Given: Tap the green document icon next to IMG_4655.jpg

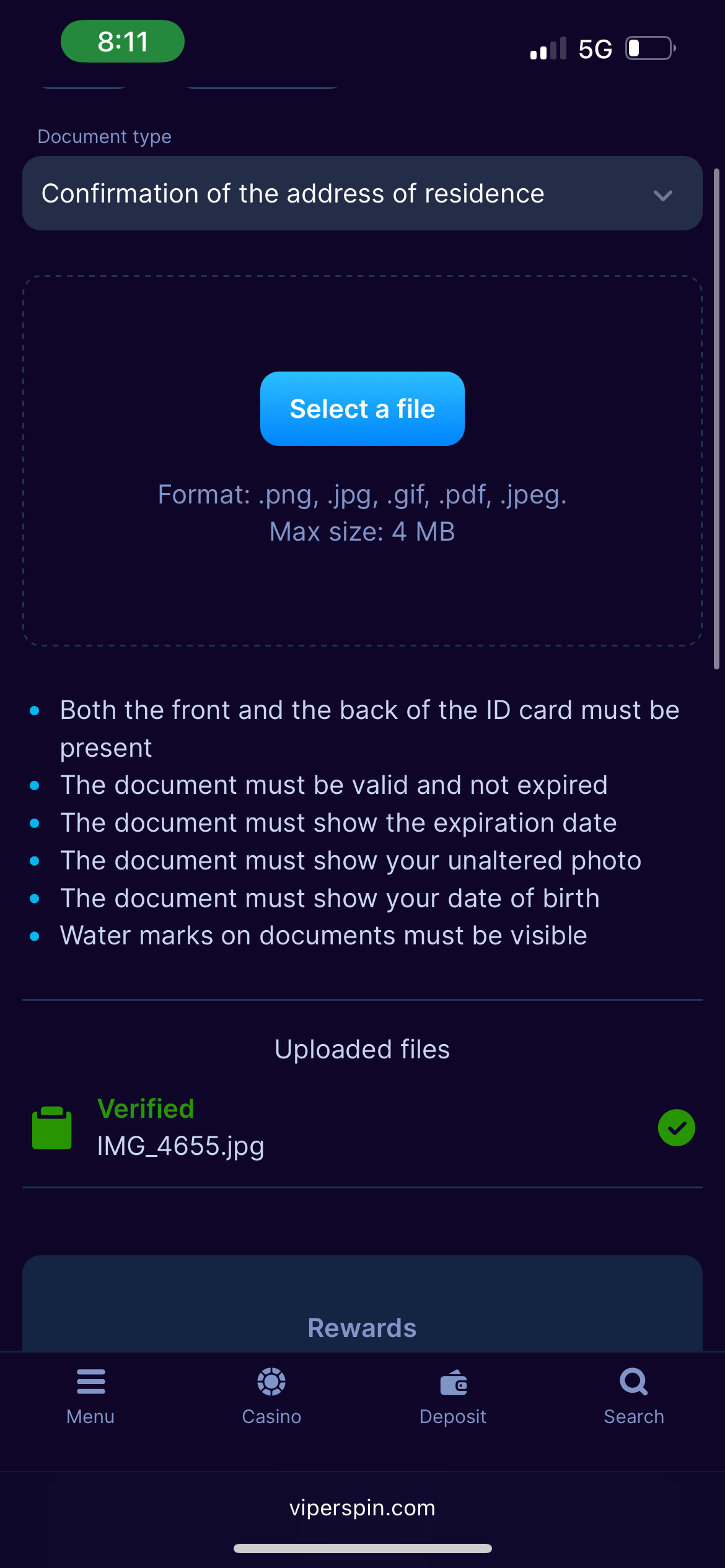Looking at the screenshot, I should coord(52,1128).
